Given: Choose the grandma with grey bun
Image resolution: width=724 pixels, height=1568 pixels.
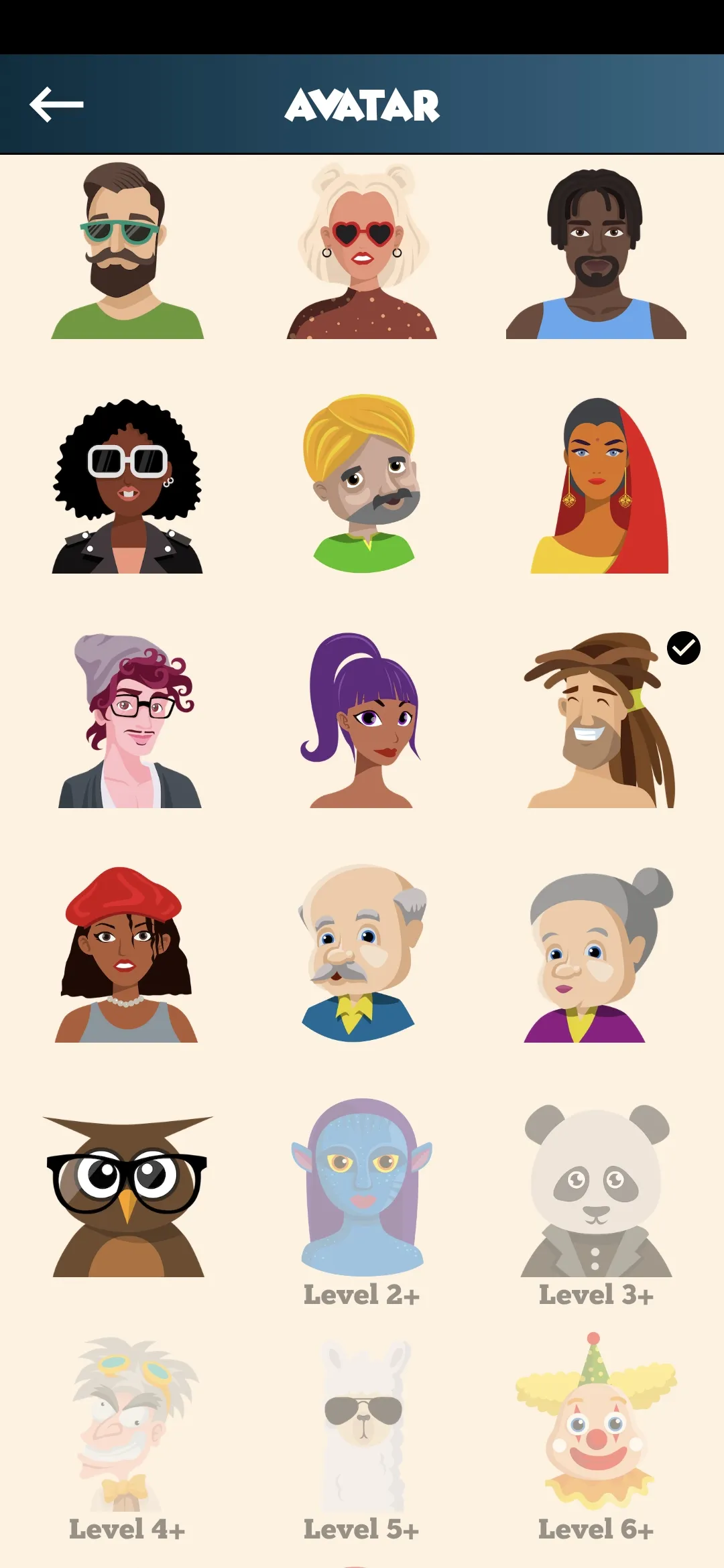Looking at the screenshot, I should (x=596, y=955).
